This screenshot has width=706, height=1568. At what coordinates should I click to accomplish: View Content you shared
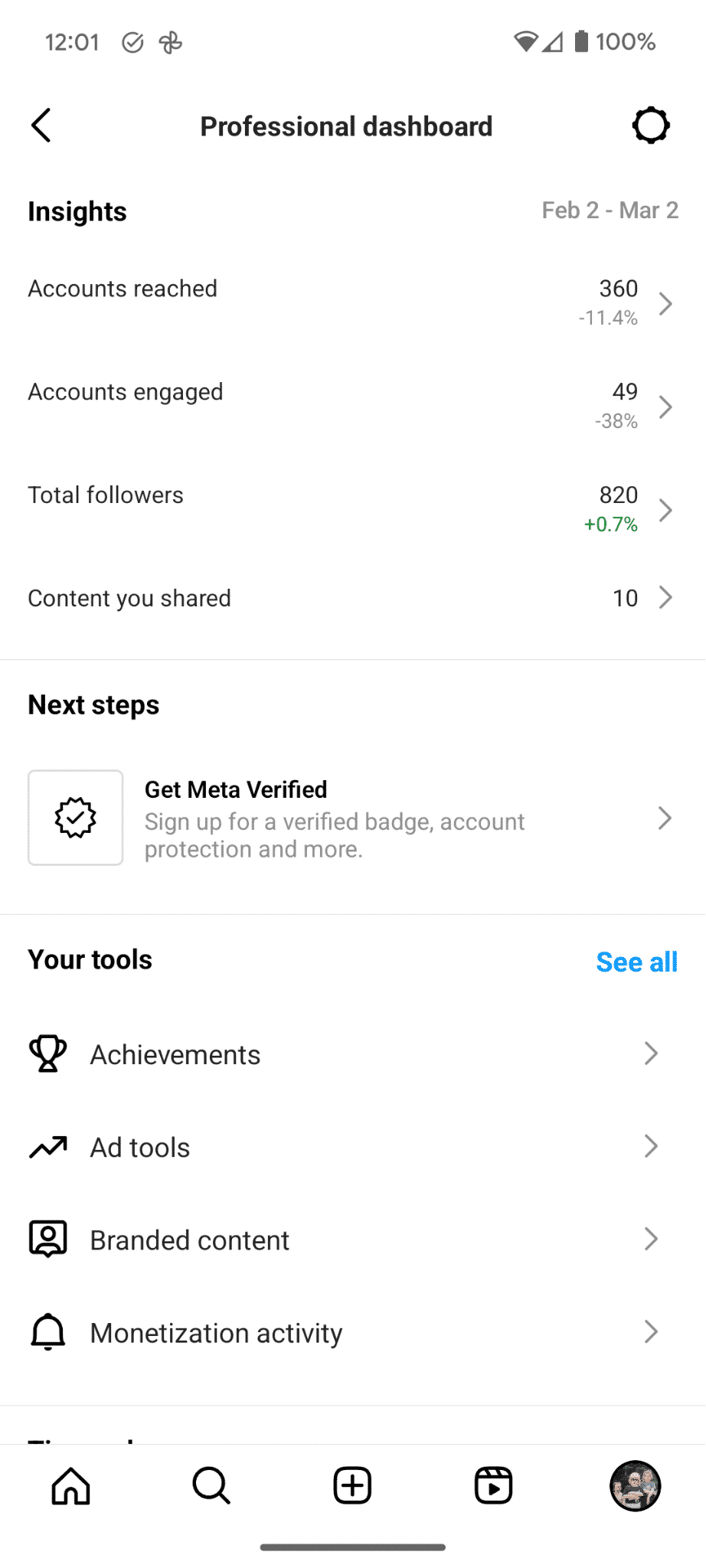click(353, 598)
